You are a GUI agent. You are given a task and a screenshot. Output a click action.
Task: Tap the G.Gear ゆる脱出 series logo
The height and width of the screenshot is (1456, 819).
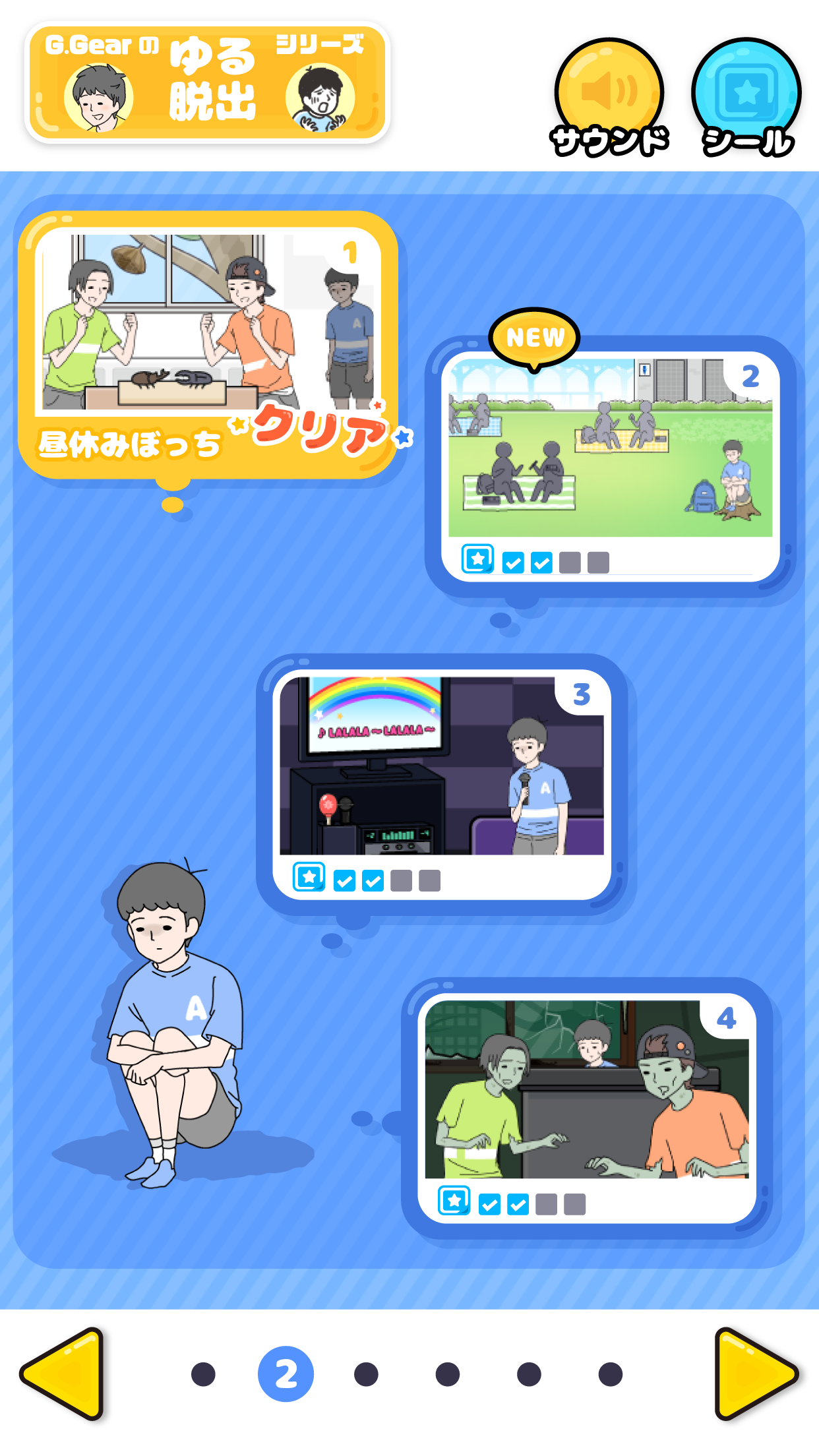(x=208, y=86)
